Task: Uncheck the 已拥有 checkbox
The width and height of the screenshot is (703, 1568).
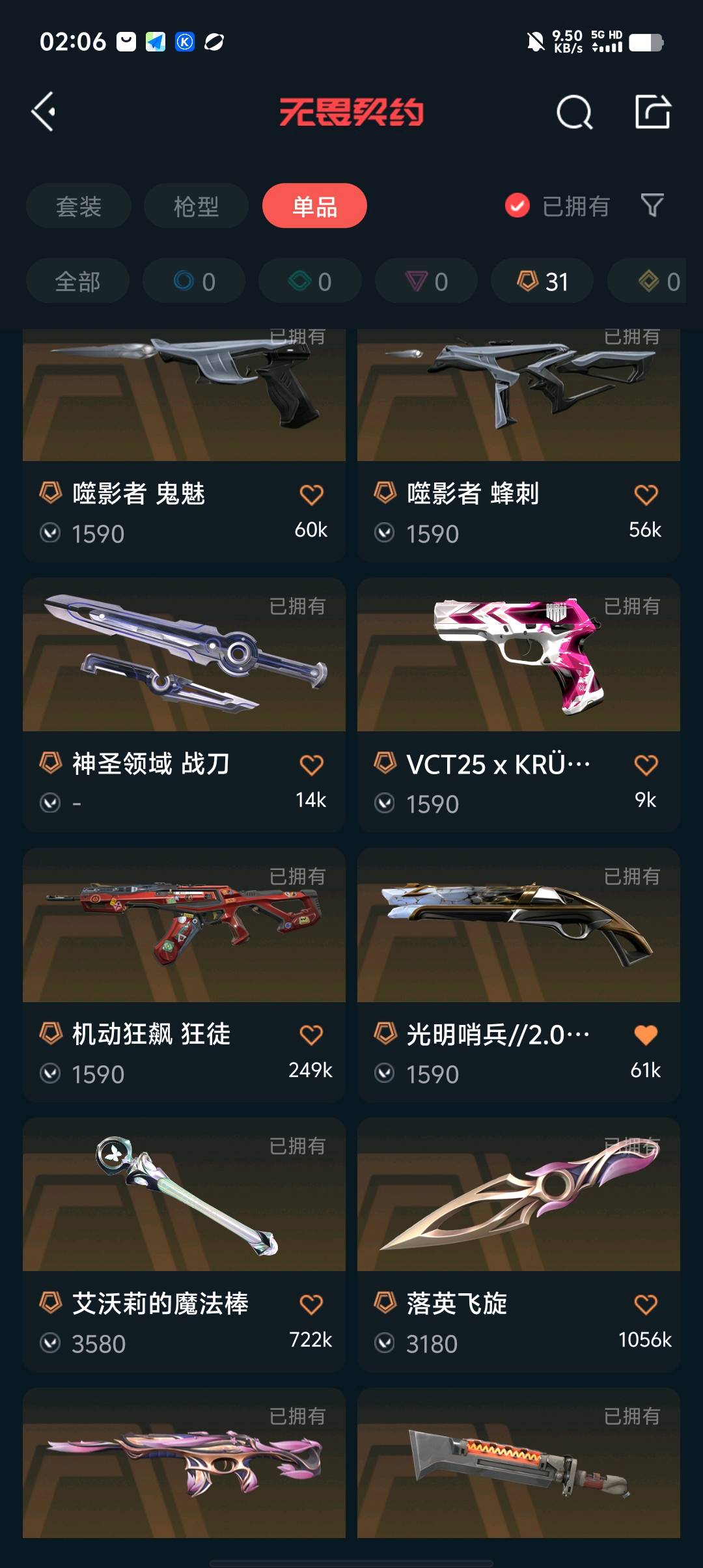Action: (x=517, y=206)
